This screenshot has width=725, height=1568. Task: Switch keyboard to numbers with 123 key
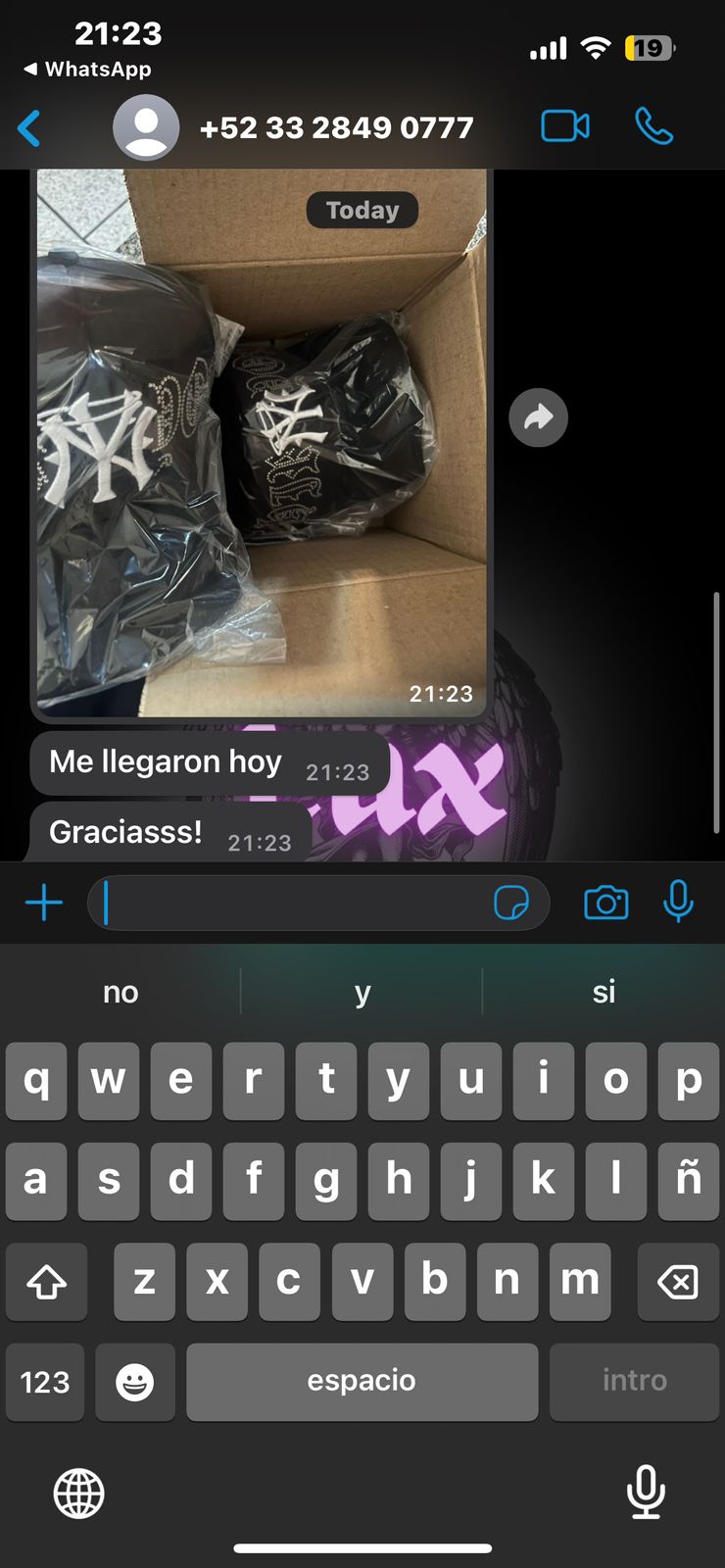tap(45, 1382)
